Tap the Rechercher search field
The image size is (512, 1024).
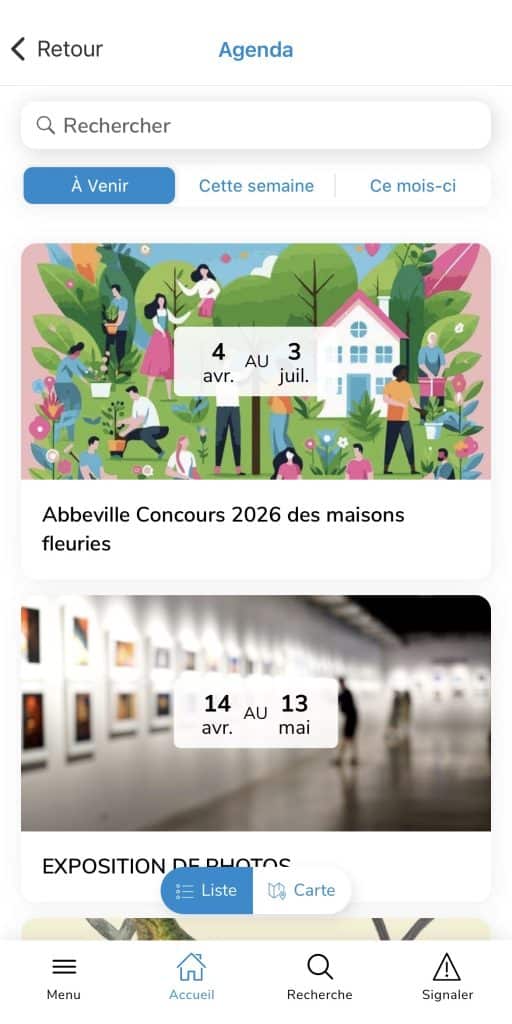tap(256, 125)
